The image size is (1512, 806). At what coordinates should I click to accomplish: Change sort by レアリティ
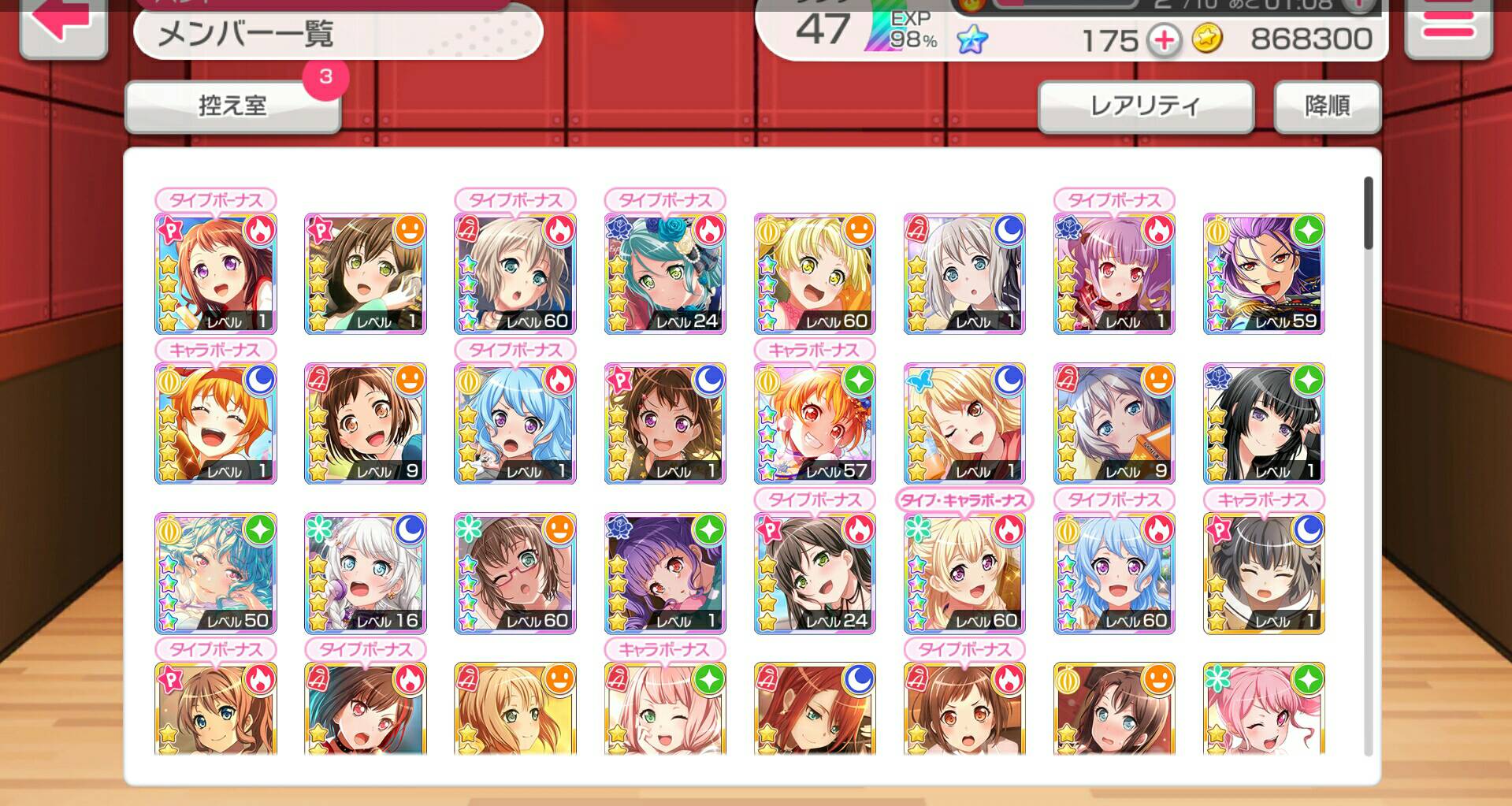(x=1145, y=106)
